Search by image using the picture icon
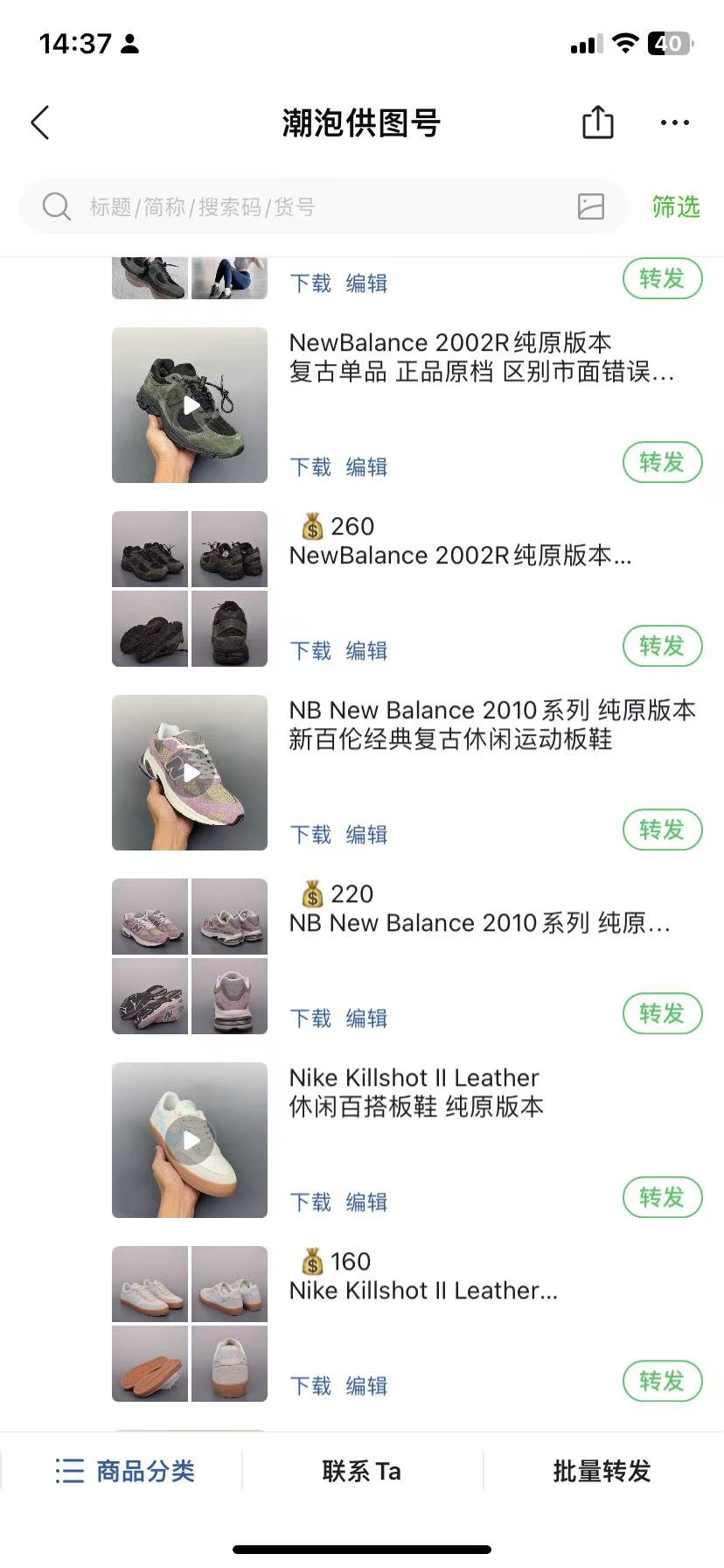 (591, 206)
